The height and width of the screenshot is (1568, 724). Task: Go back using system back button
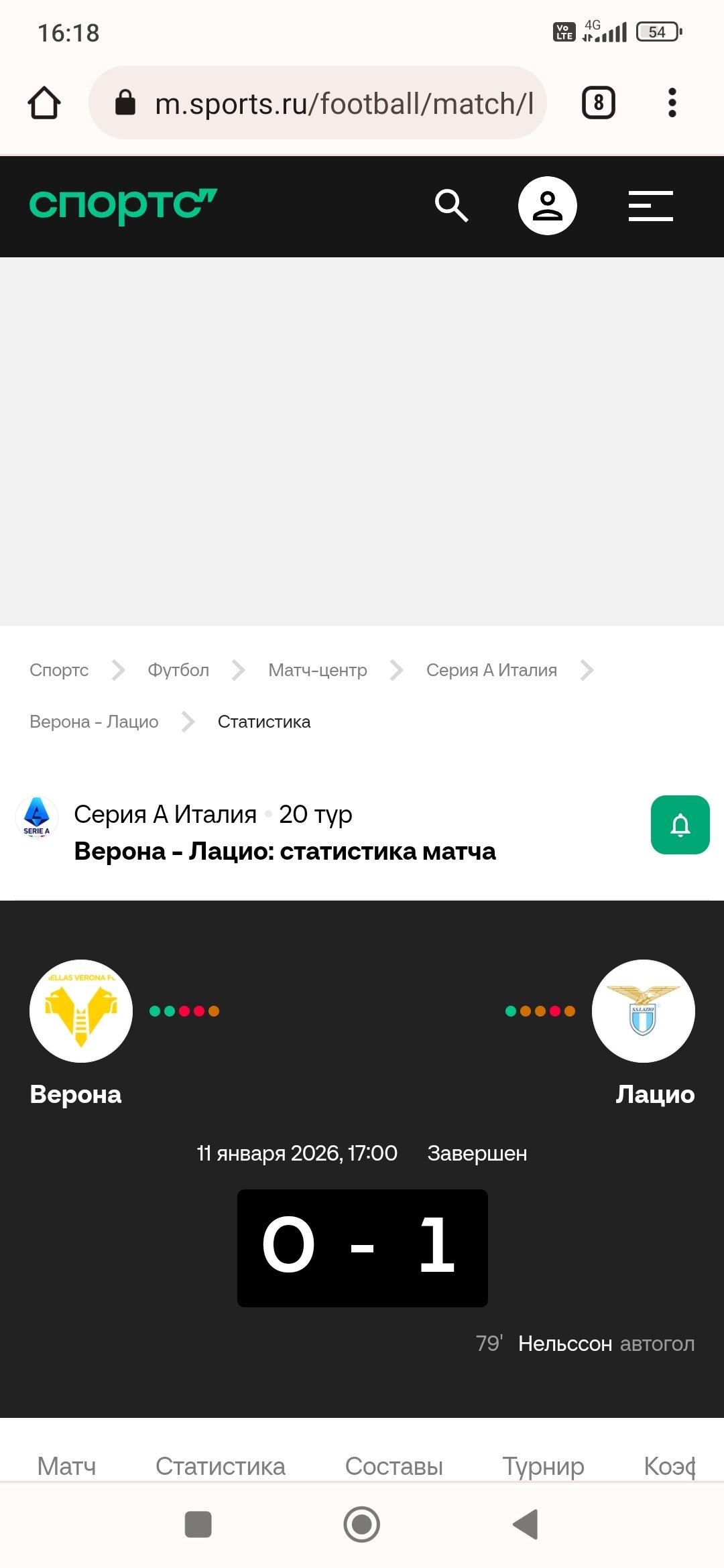point(526,1524)
